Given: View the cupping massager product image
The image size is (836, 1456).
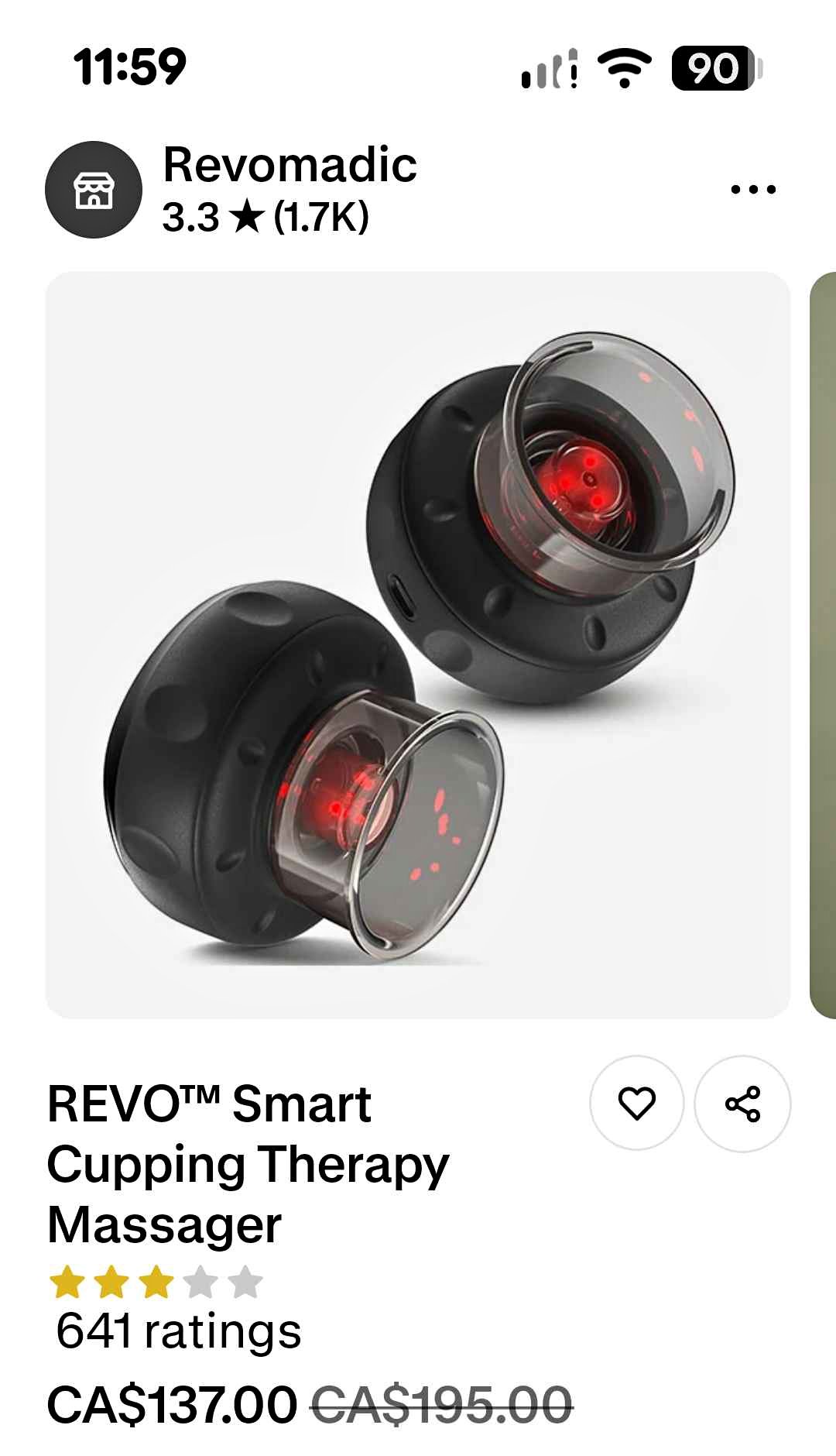Looking at the screenshot, I should coord(418,644).
